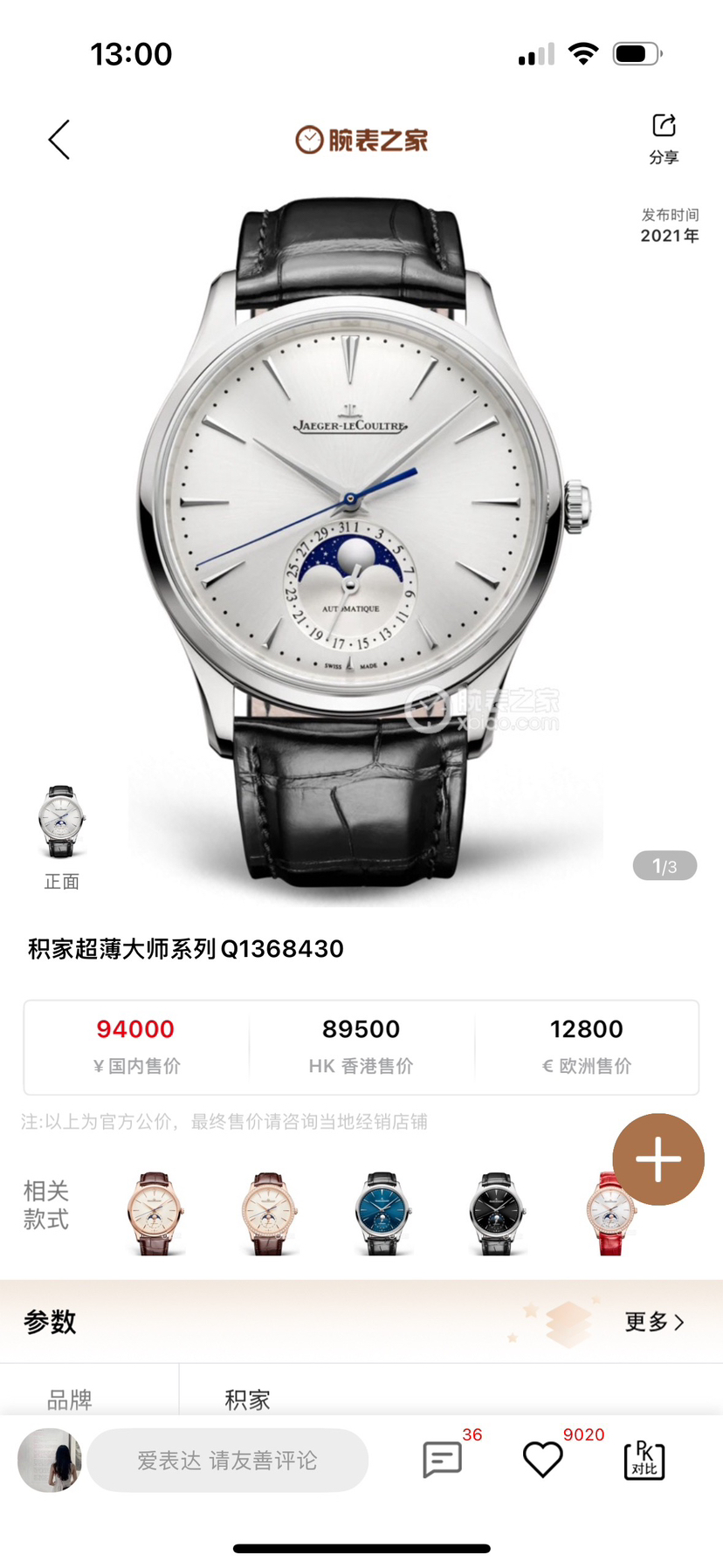Select the 正面 front view thumbnail

click(x=61, y=822)
